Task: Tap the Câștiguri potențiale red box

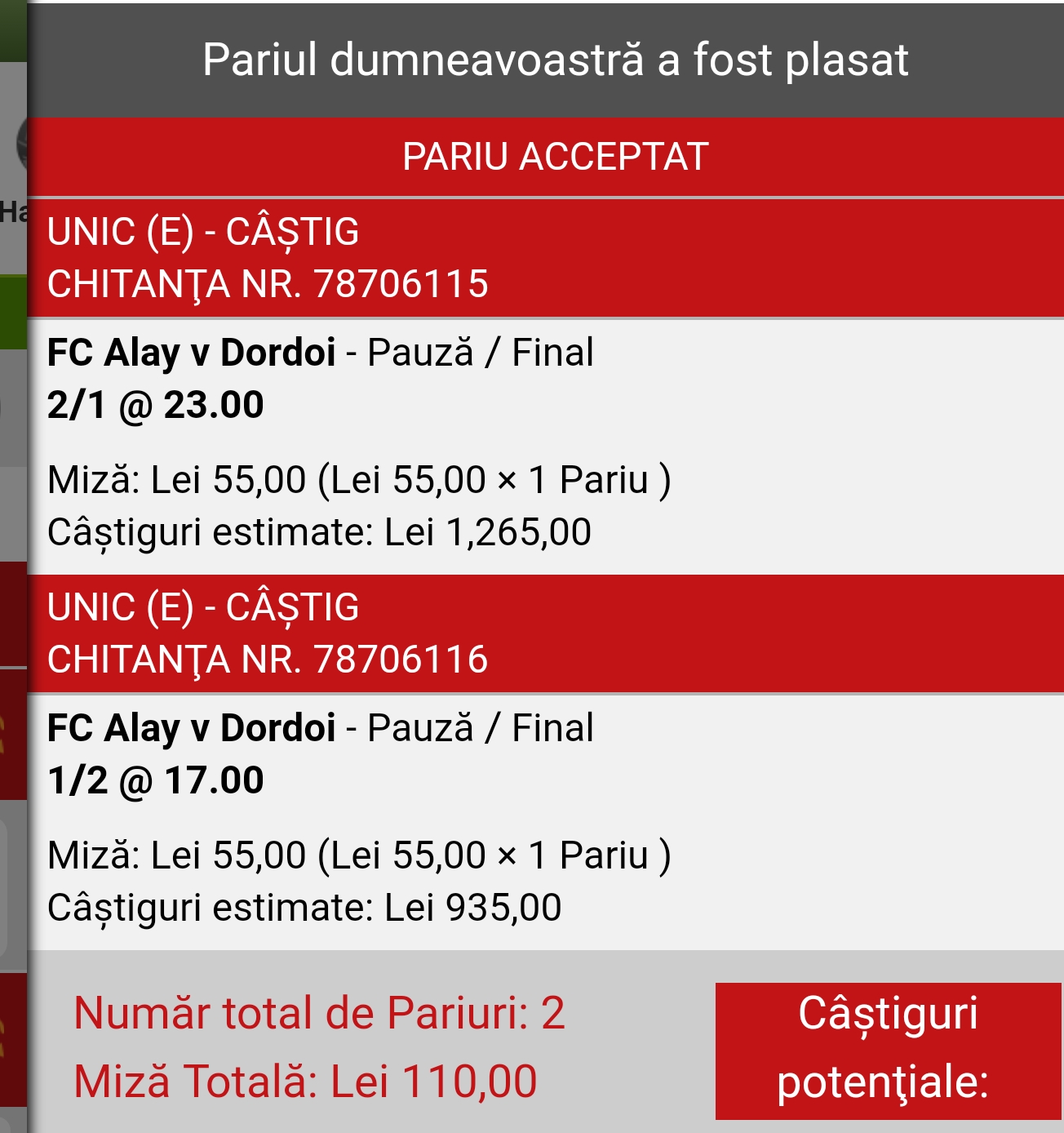Action: pos(888,1050)
